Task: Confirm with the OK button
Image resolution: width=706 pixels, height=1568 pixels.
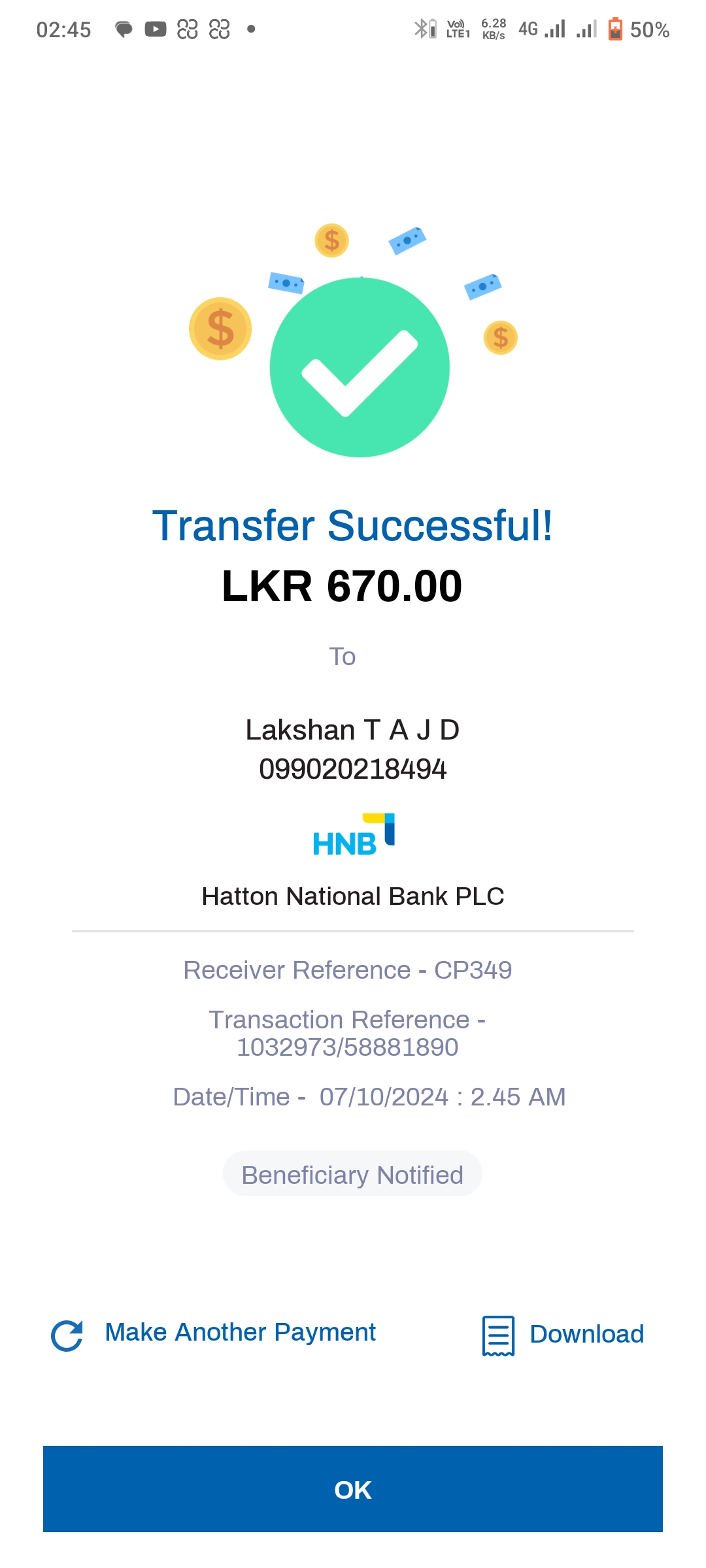Action: 353,1490
